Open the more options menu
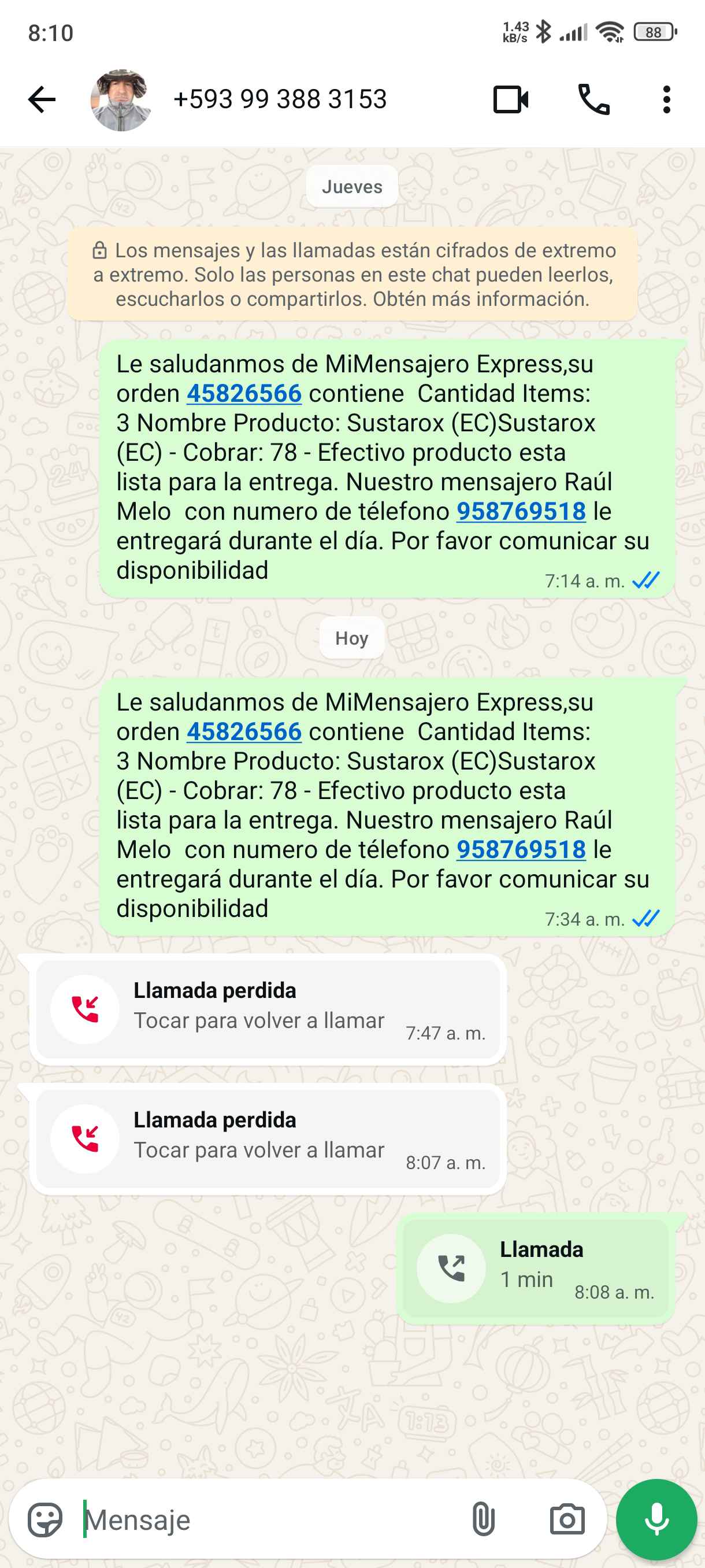 pyautogui.click(x=667, y=100)
